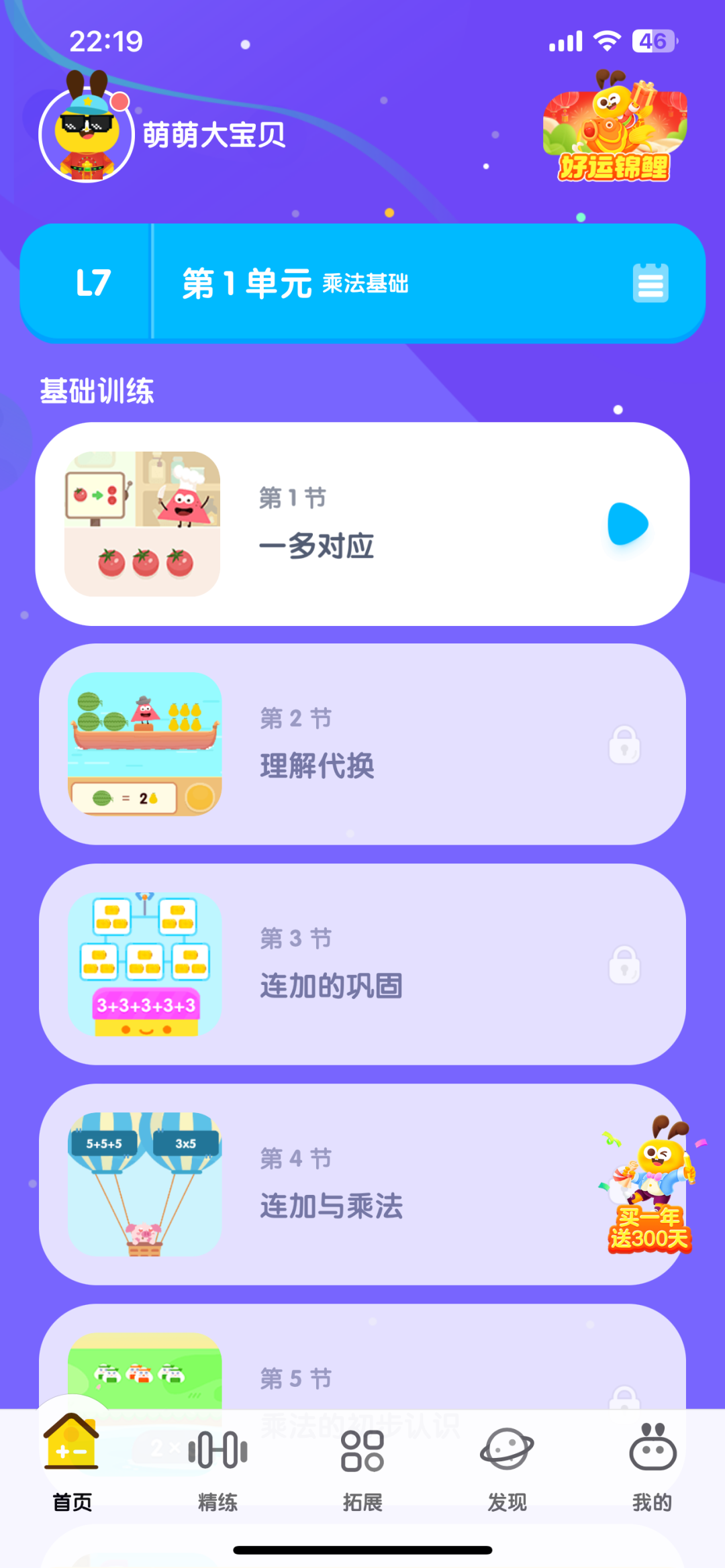The image size is (725, 1568).
Task: Tap the L7 level selector
Action: 93,282
